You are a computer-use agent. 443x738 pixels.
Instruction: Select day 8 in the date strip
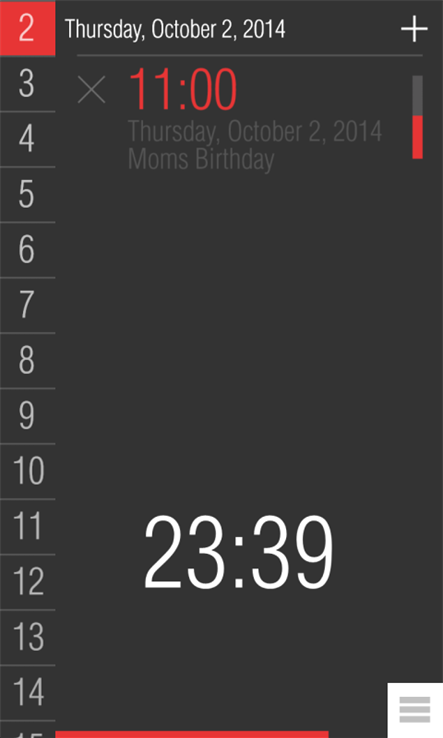[x=27, y=361]
